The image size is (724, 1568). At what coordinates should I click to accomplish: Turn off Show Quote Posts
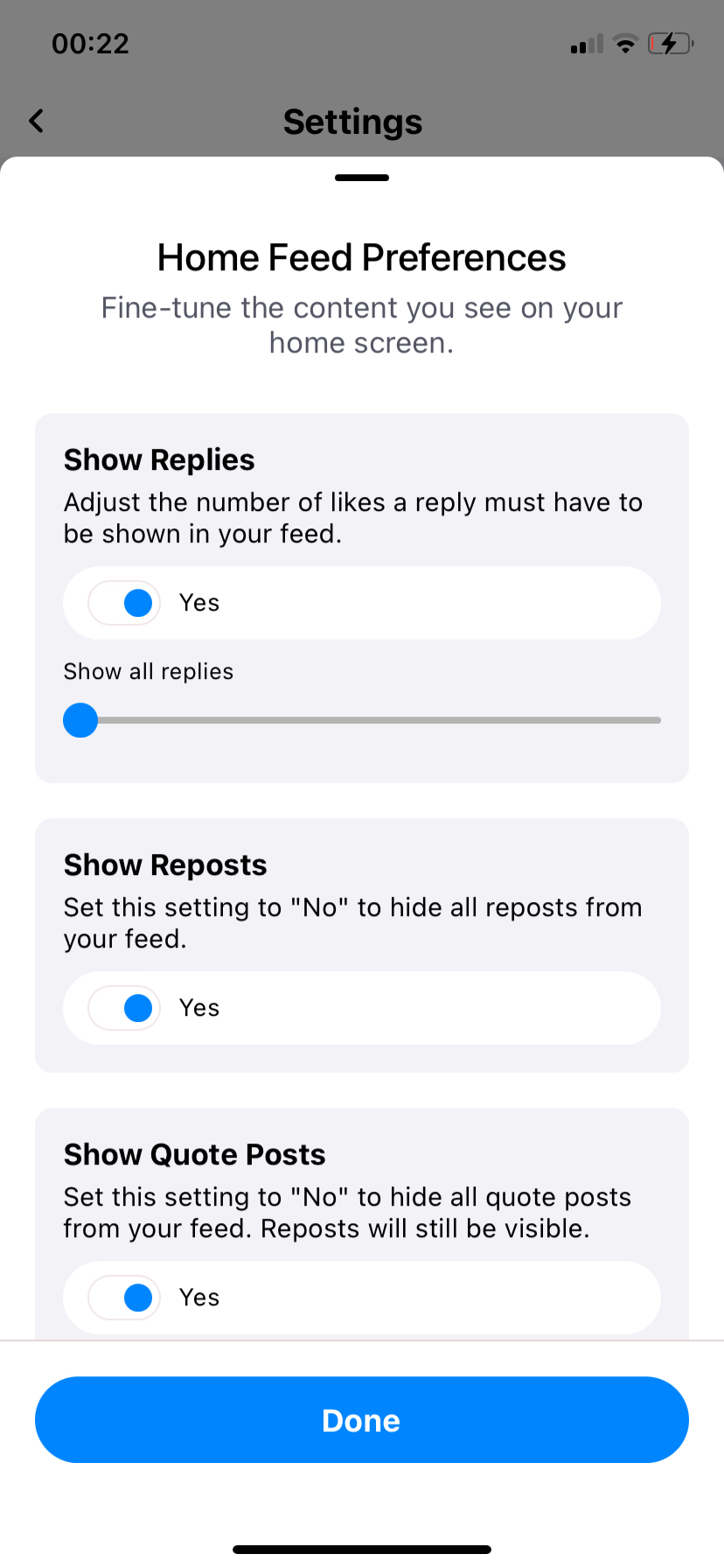124,1298
